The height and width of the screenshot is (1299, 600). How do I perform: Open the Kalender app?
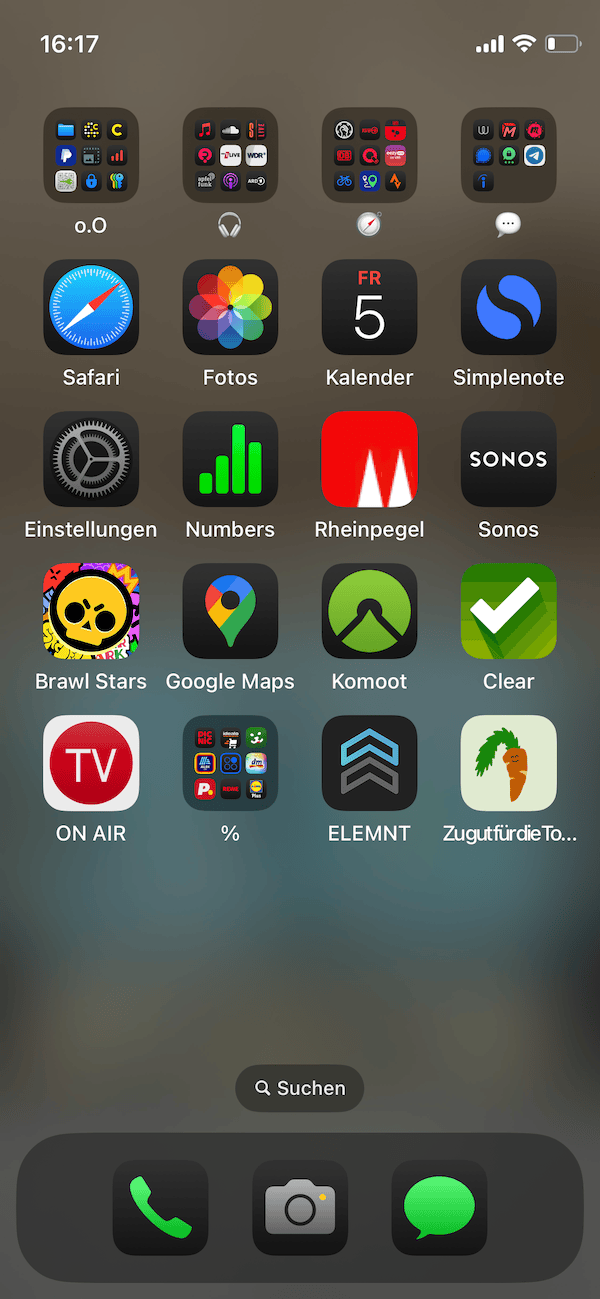pyautogui.click(x=369, y=307)
